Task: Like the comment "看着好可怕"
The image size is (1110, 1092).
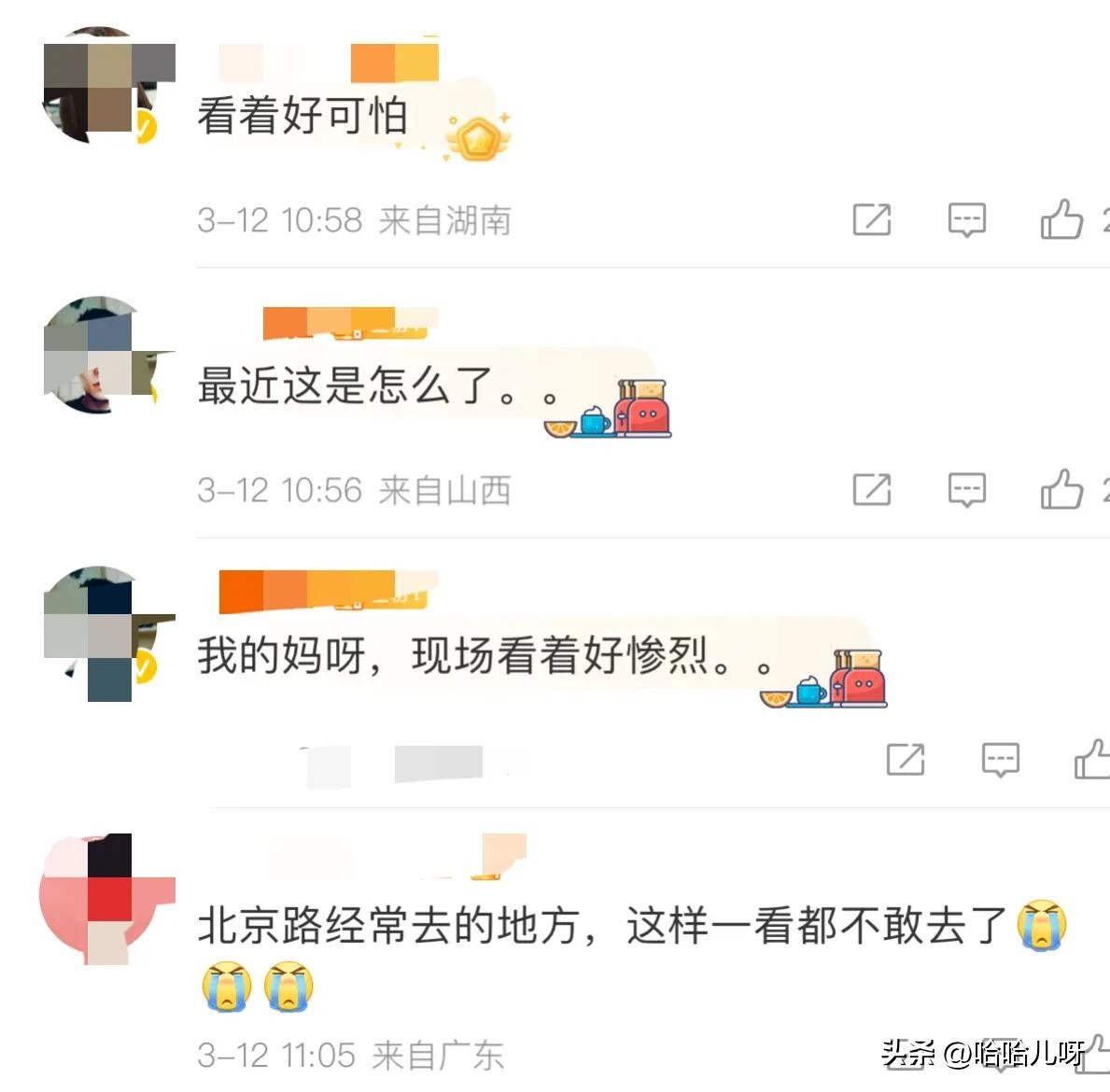Action: [x=1061, y=220]
